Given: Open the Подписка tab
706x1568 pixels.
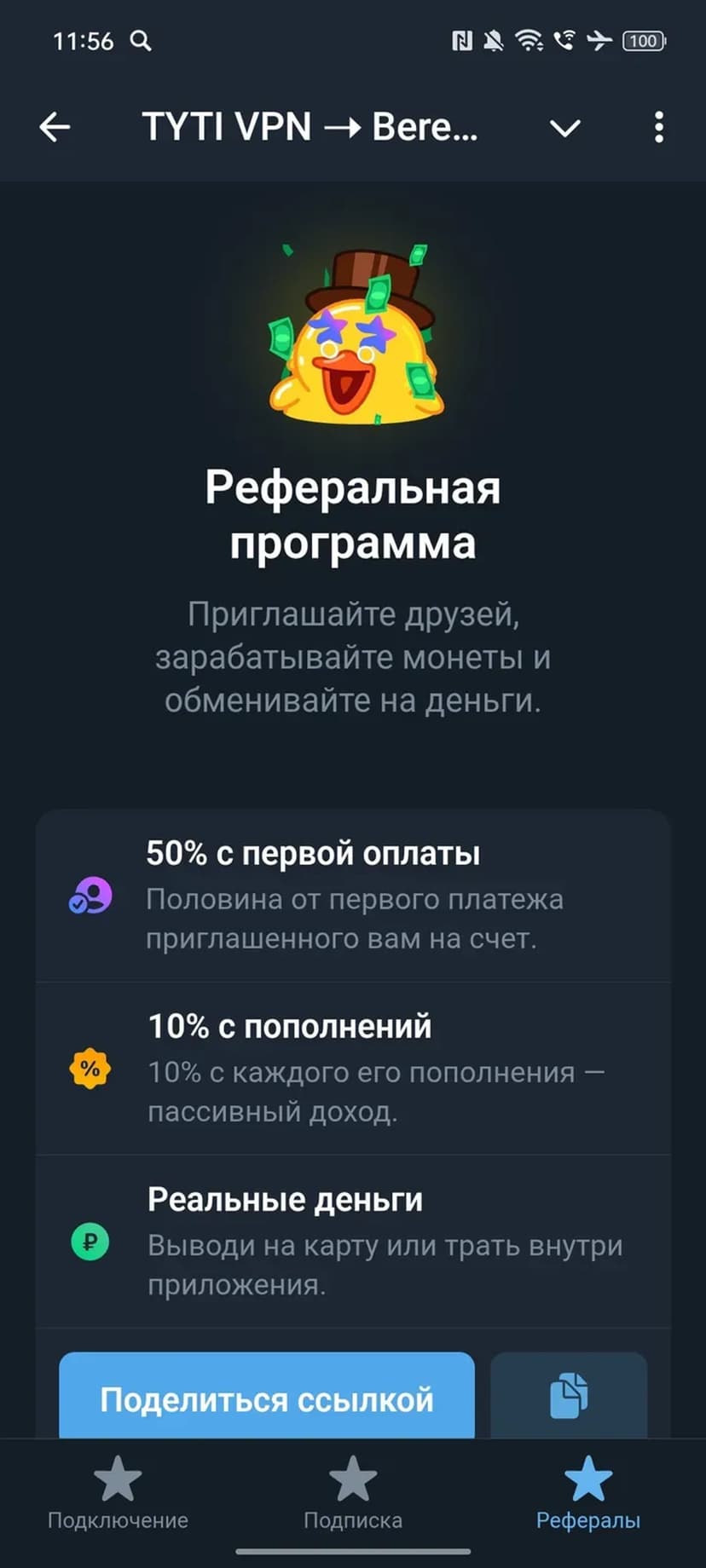Looking at the screenshot, I should click(x=353, y=1493).
